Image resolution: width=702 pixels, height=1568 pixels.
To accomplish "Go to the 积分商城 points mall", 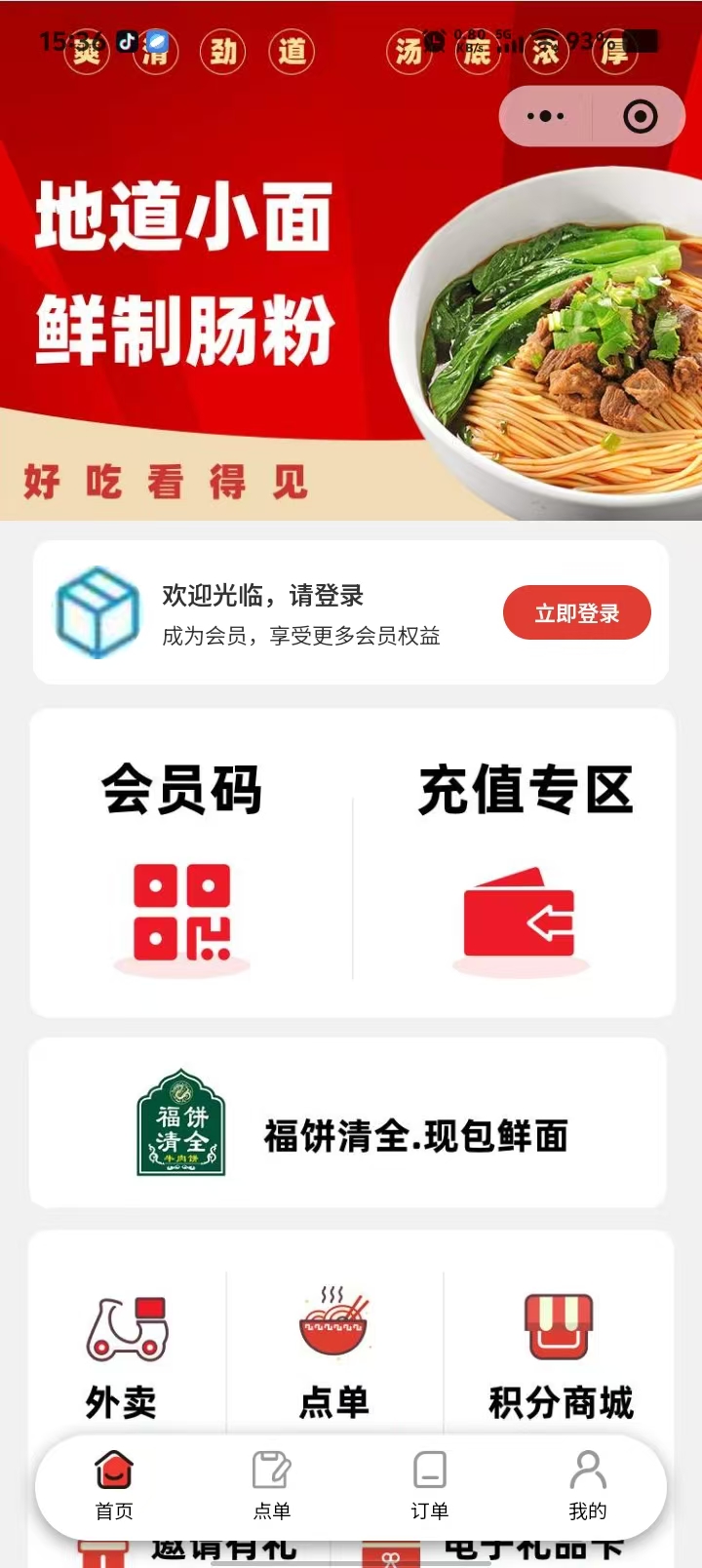I will [560, 1355].
